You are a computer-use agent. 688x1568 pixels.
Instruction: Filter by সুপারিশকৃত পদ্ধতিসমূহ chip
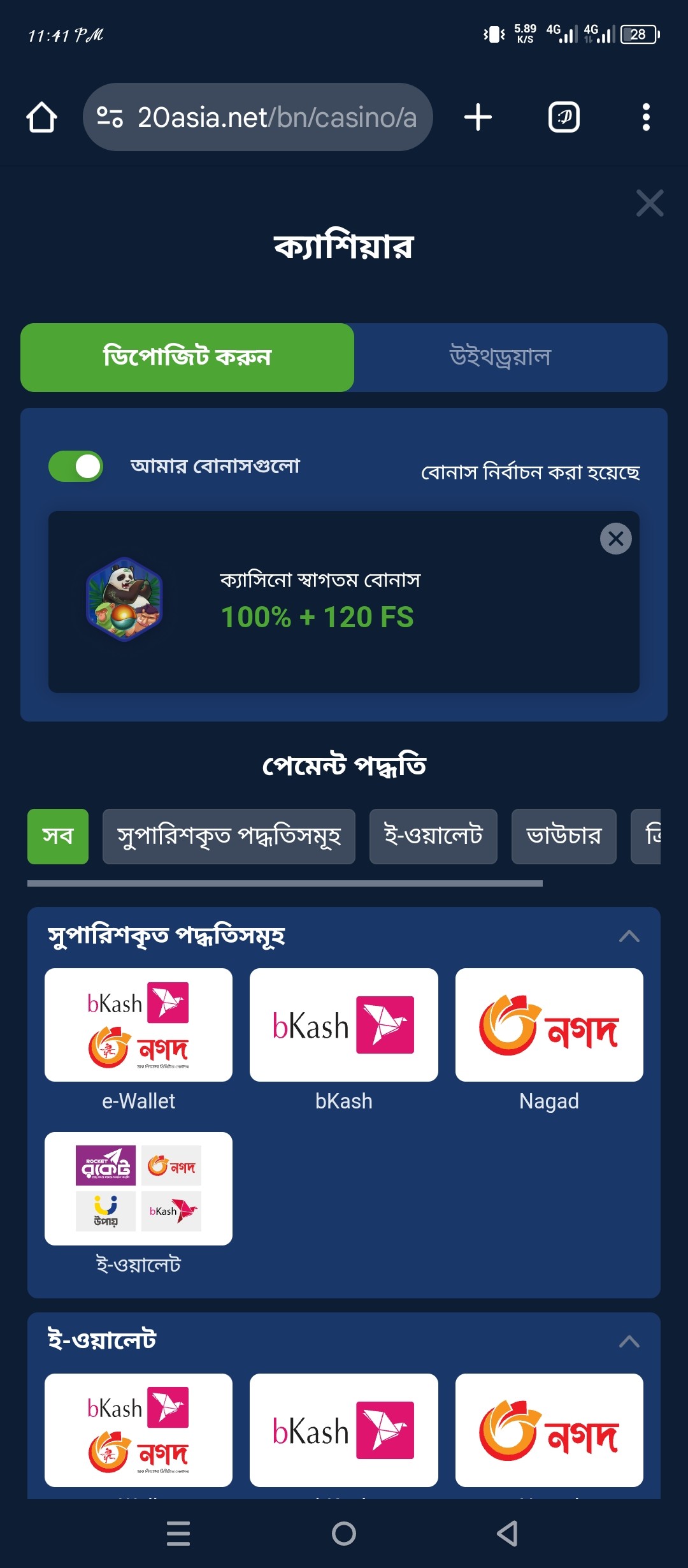pyautogui.click(x=229, y=836)
